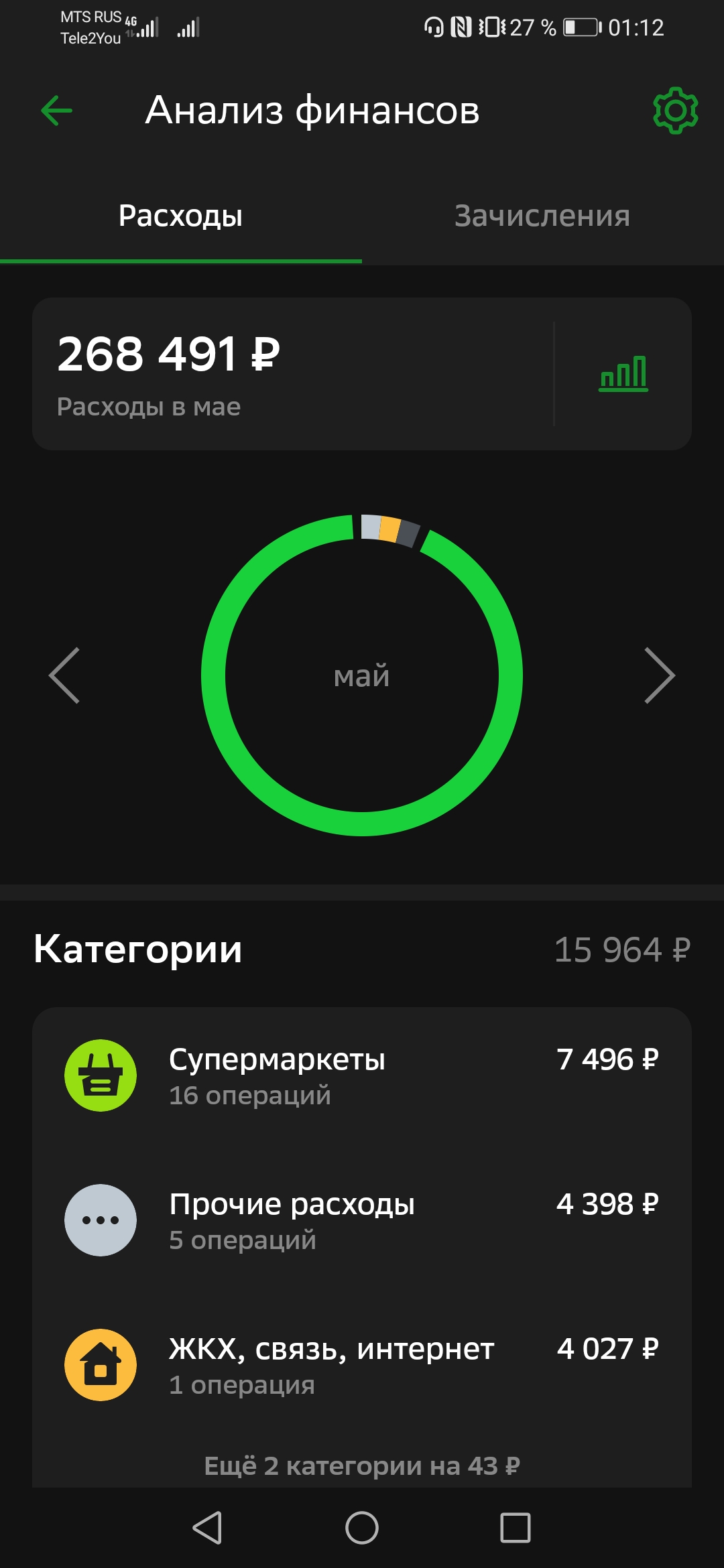Expand Ещё 2 категории на 43 ₽
Screen dimensions: 724x1568
[x=362, y=1465]
